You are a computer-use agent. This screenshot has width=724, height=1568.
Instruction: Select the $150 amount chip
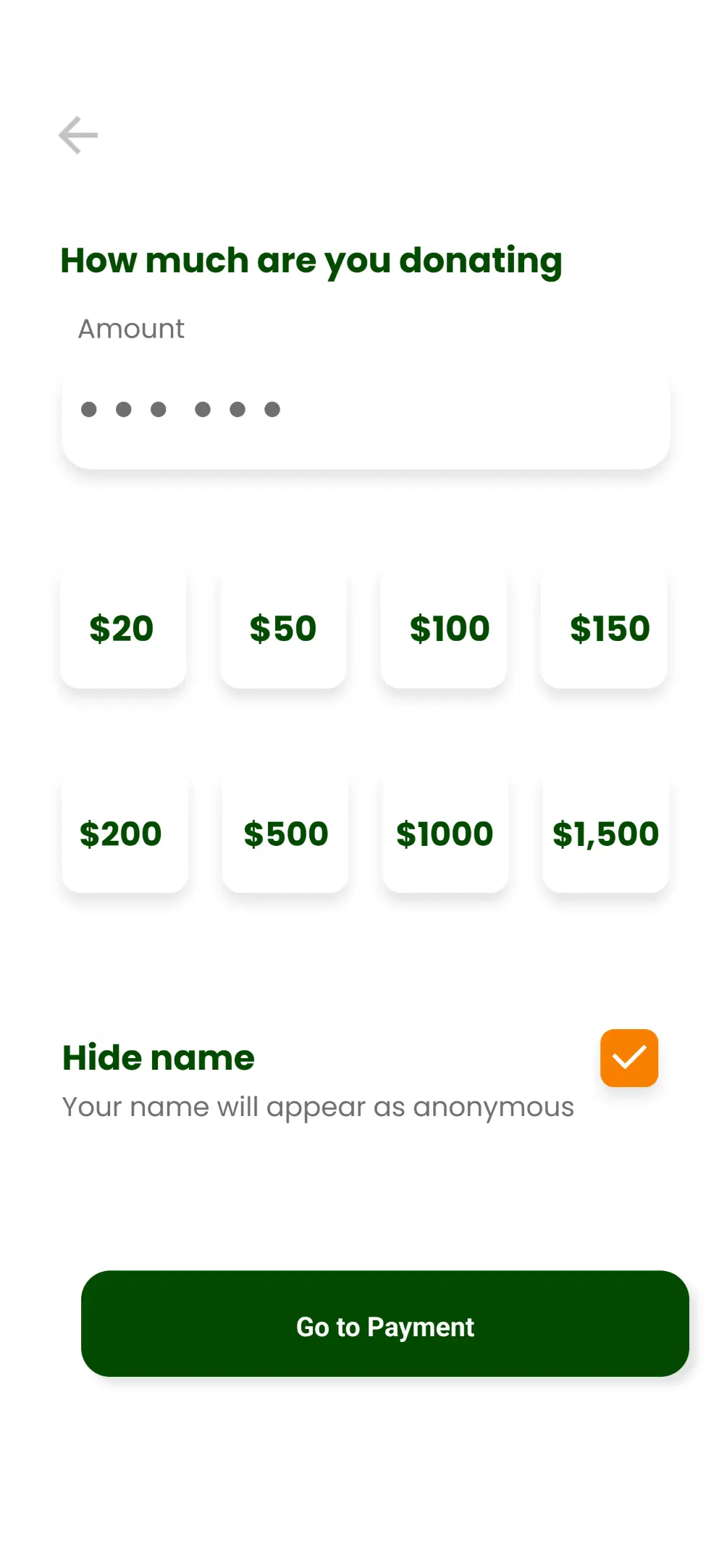pos(604,628)
